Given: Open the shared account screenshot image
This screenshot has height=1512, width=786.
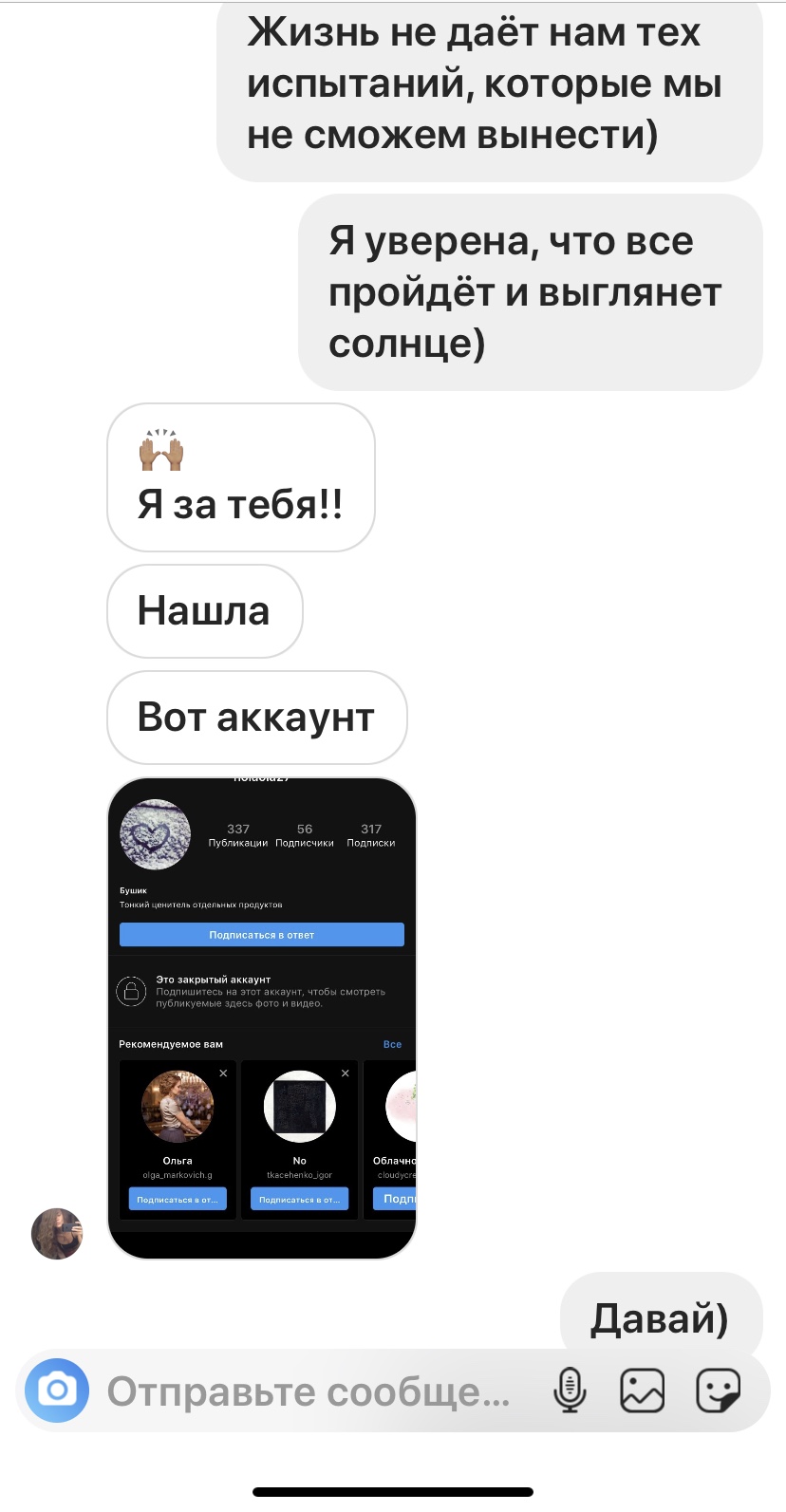Looking at the screenshot, I should [262, 1017].
